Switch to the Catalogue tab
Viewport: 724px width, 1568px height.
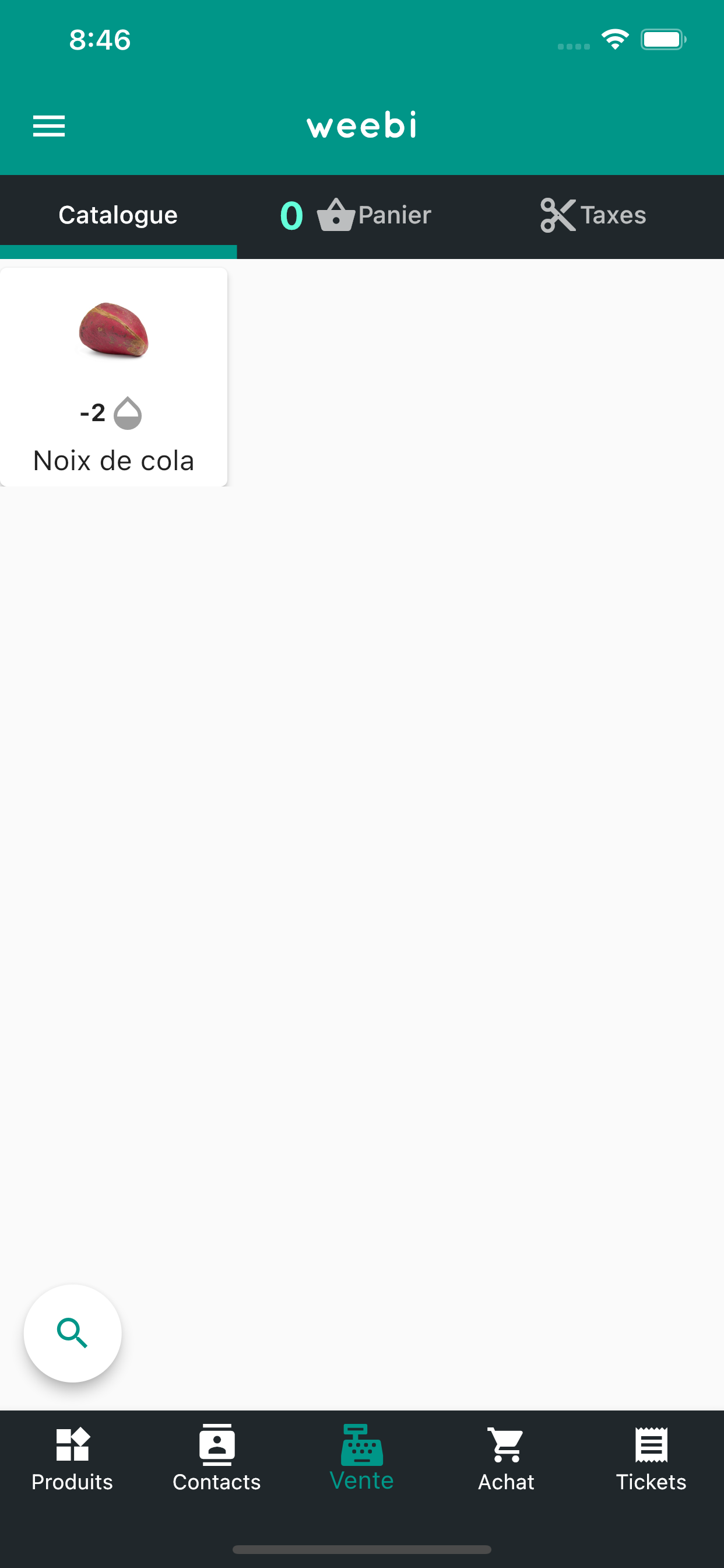[118, 215]
